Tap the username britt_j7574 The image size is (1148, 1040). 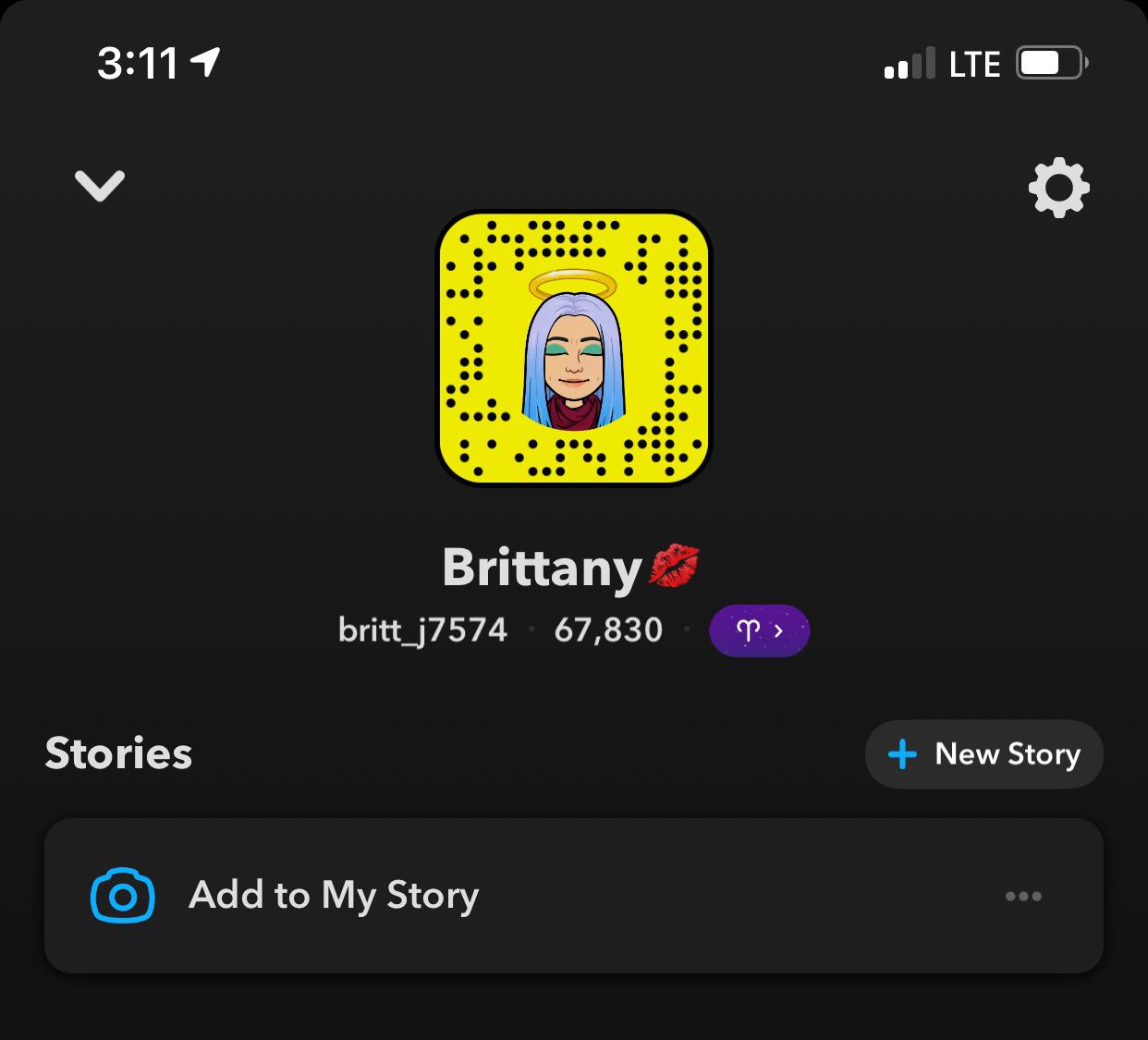point(422,630)
